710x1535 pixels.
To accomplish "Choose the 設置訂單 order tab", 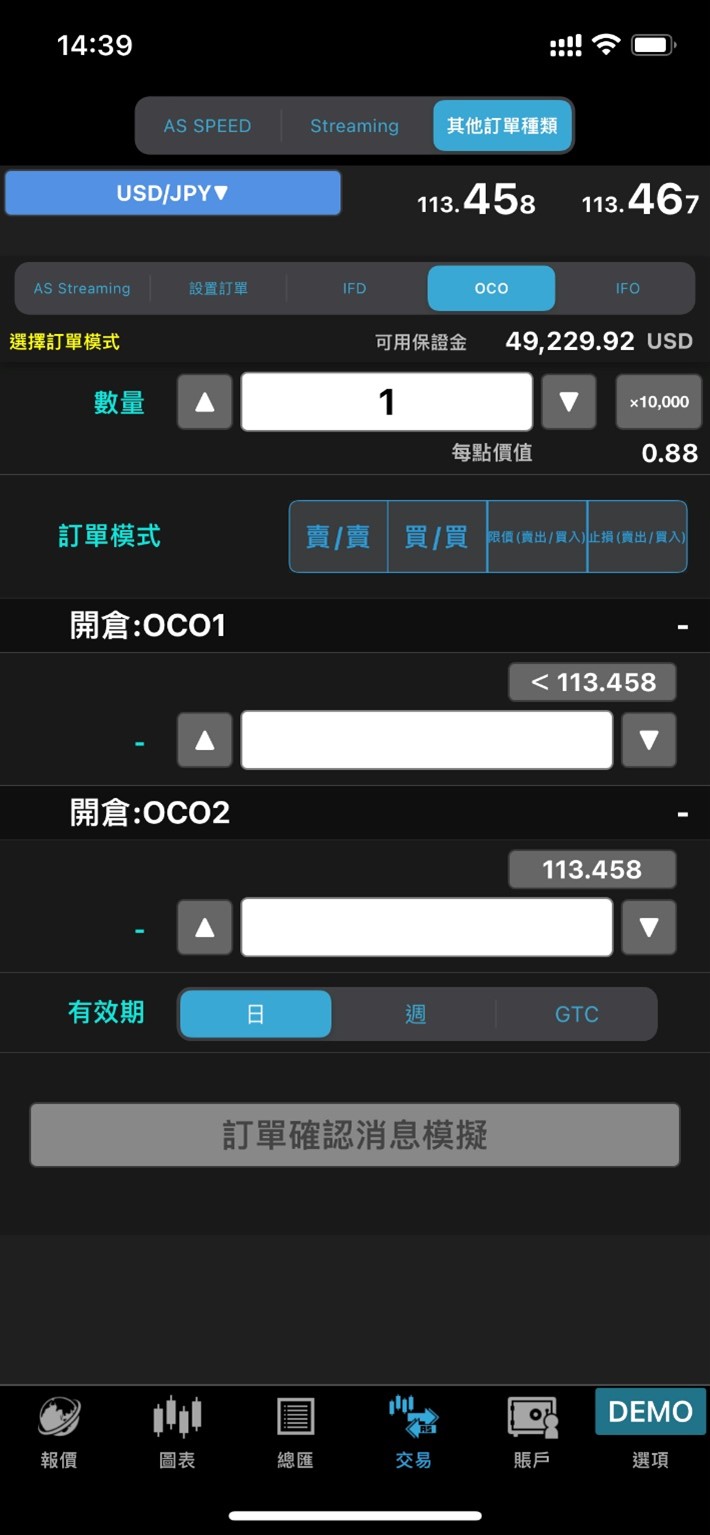I will [218, 288].
